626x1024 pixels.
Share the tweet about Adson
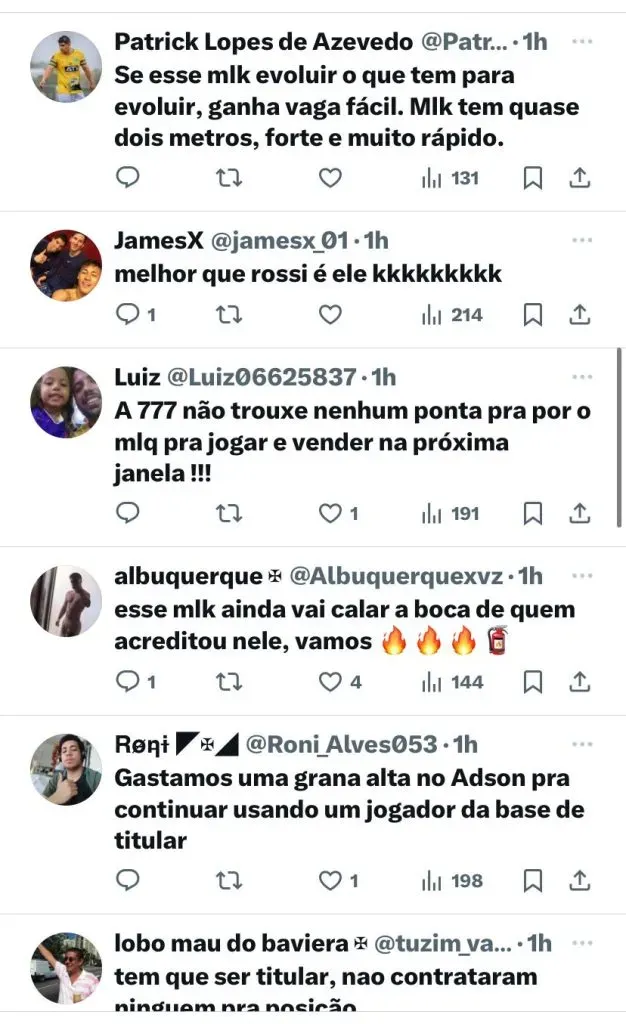coord(579,881)
